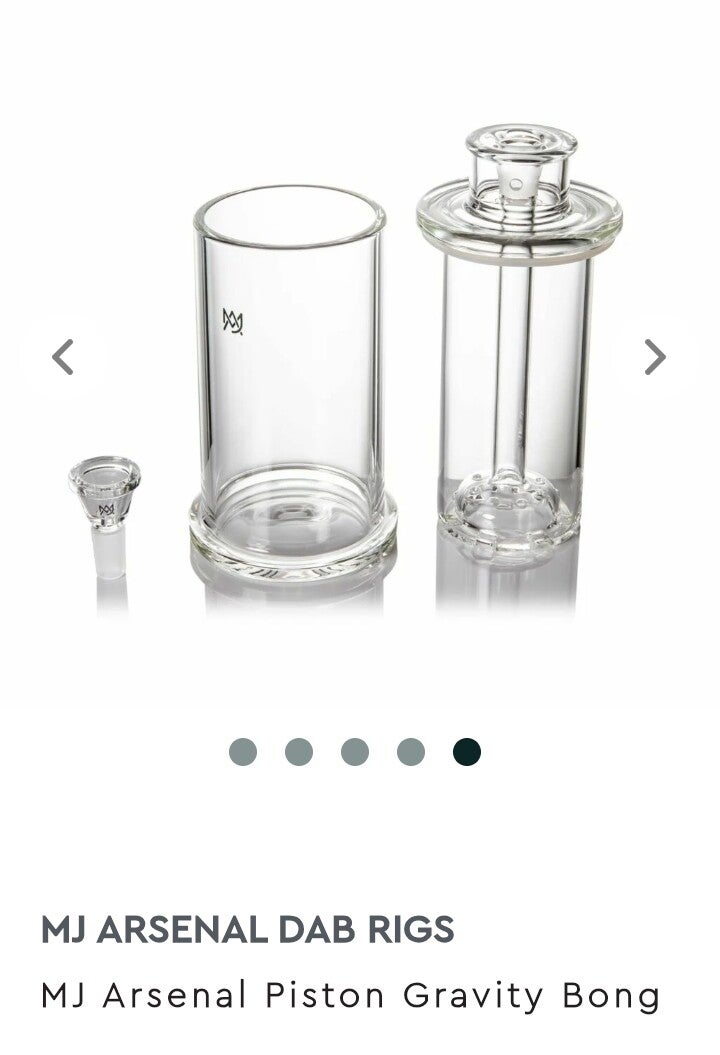Open MJ Arsenal Dab Rigs brand link
This screenshot has height=1055, width=720.
pyautogui.click(x=247, y=930)
